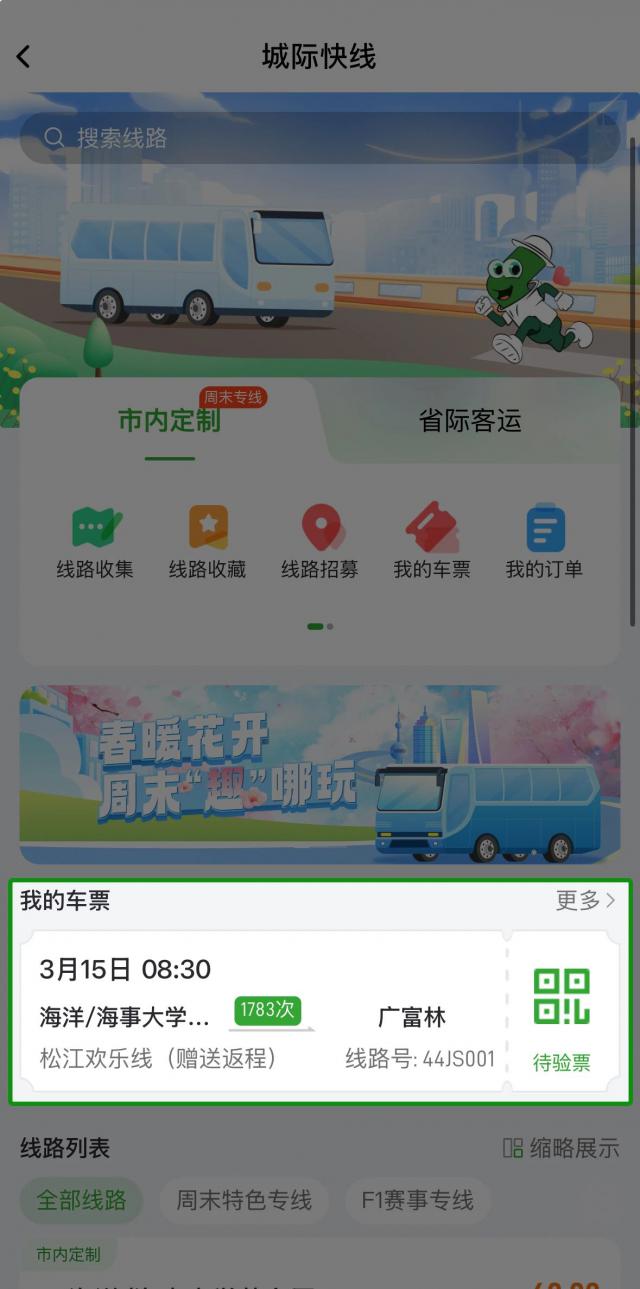
Task: Open the 搜索线路 search box
Action: point(320,138)
